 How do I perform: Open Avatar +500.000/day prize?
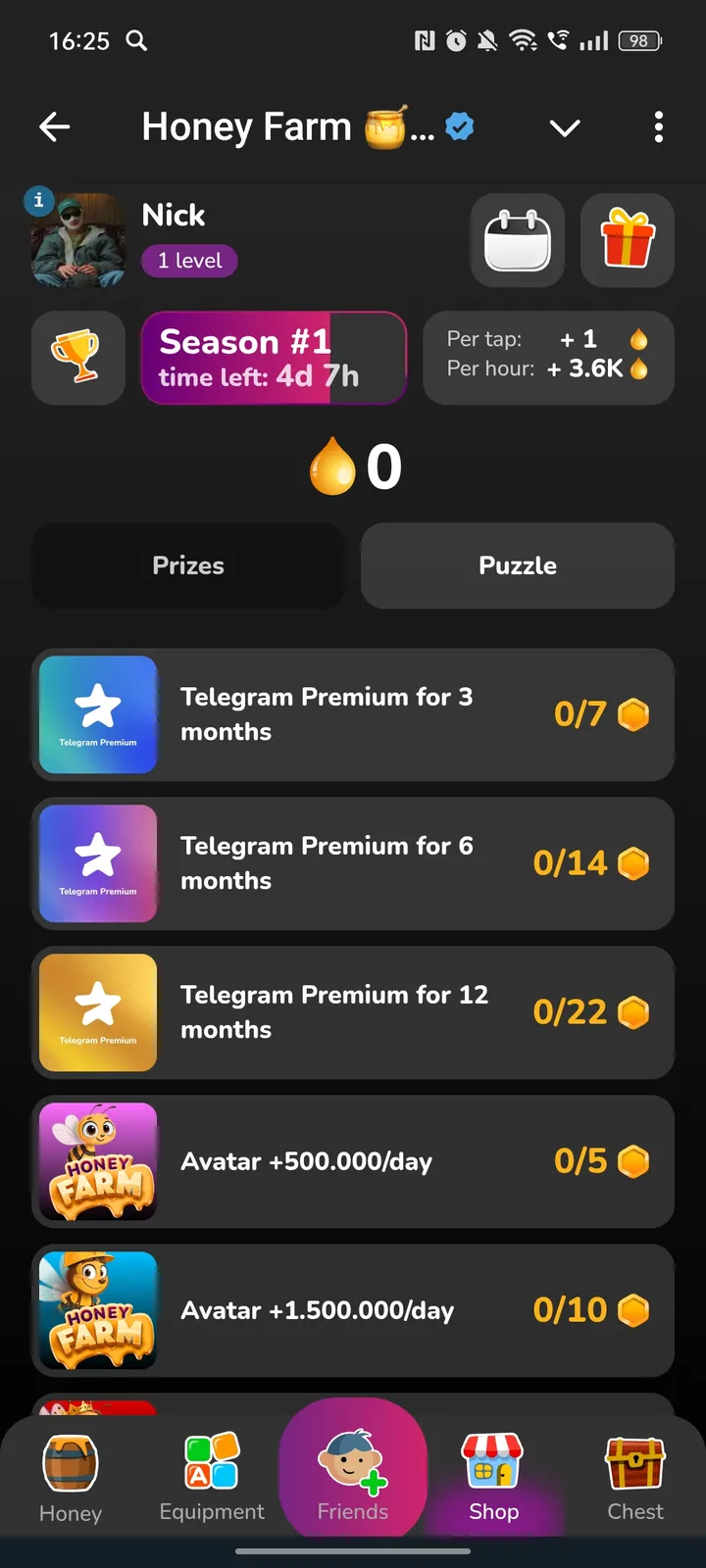353,1161
